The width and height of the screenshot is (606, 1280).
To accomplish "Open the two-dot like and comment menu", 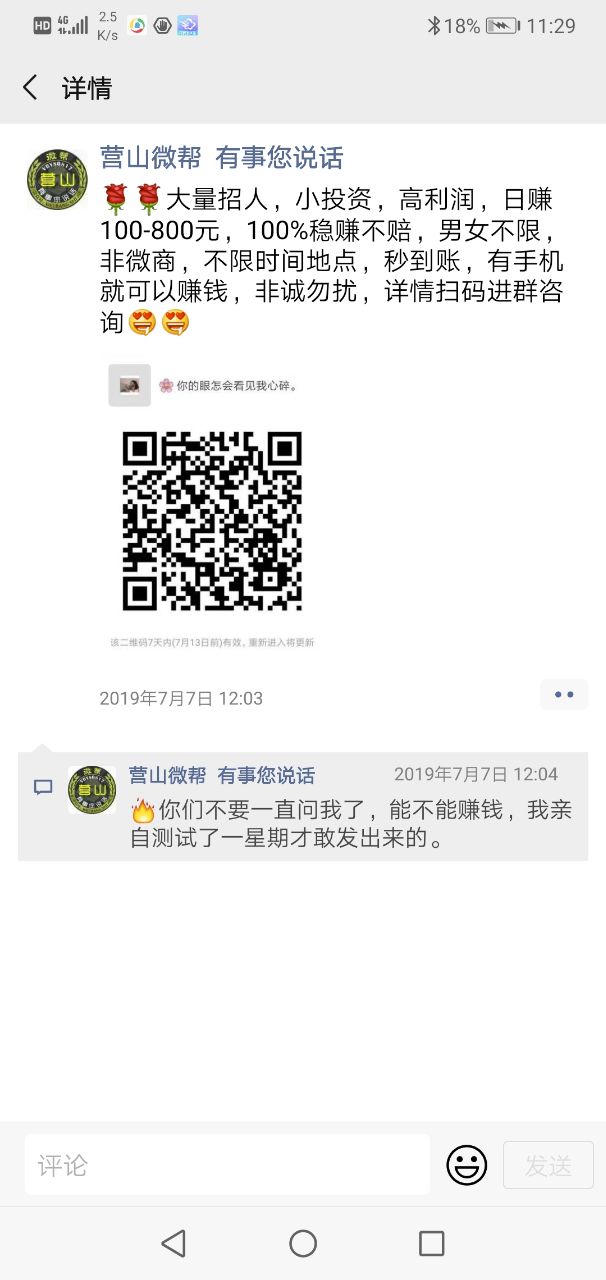I will tap(564, 695).
